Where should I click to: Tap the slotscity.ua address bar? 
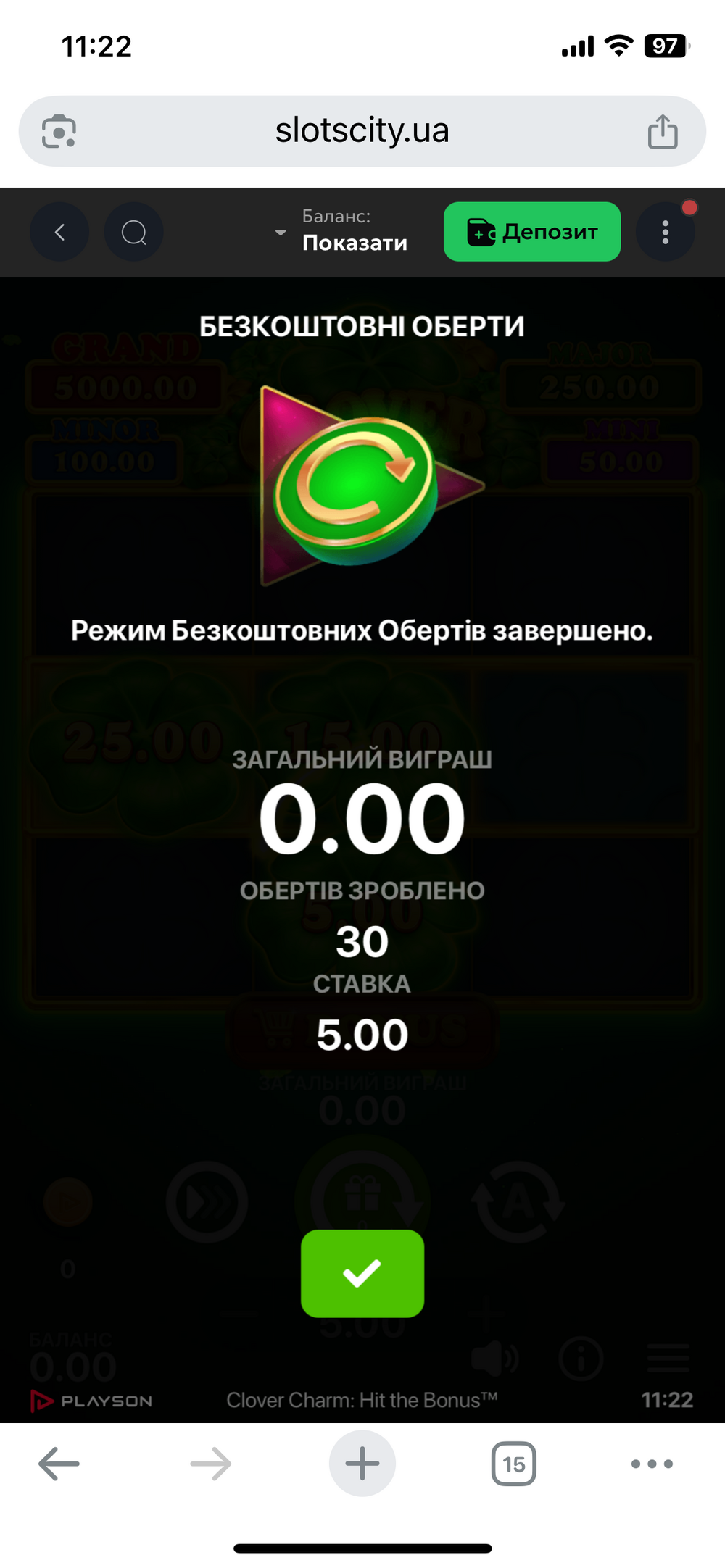[x=362, y=131]
